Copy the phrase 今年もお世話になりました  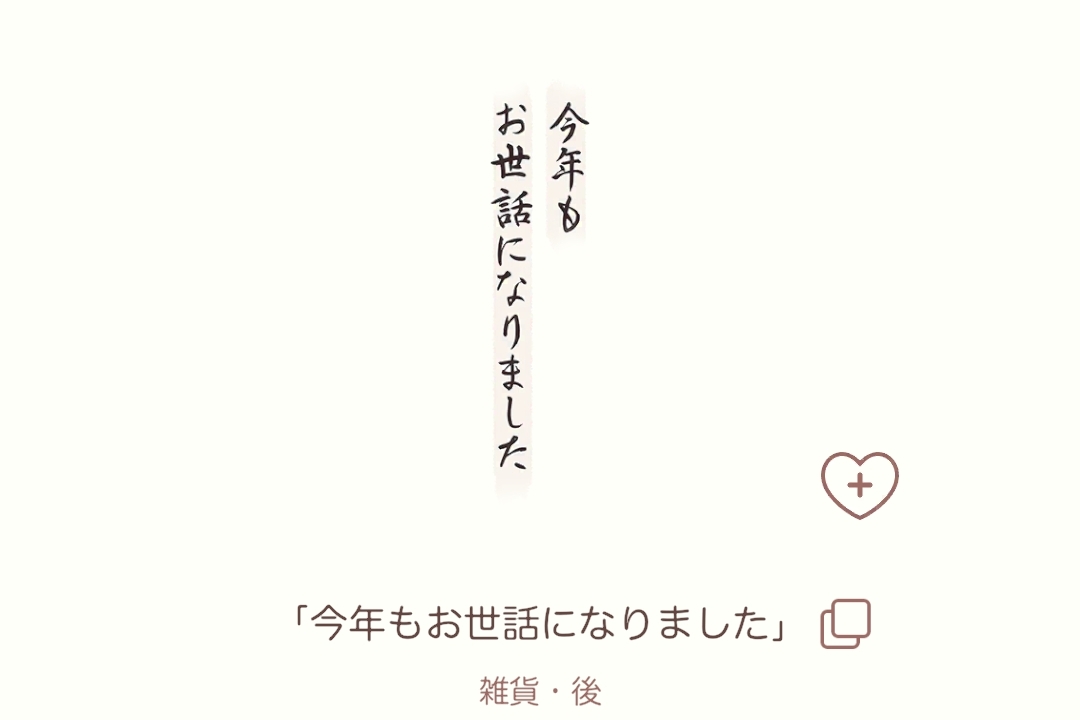pyautogui.click(x=846, y=624)
